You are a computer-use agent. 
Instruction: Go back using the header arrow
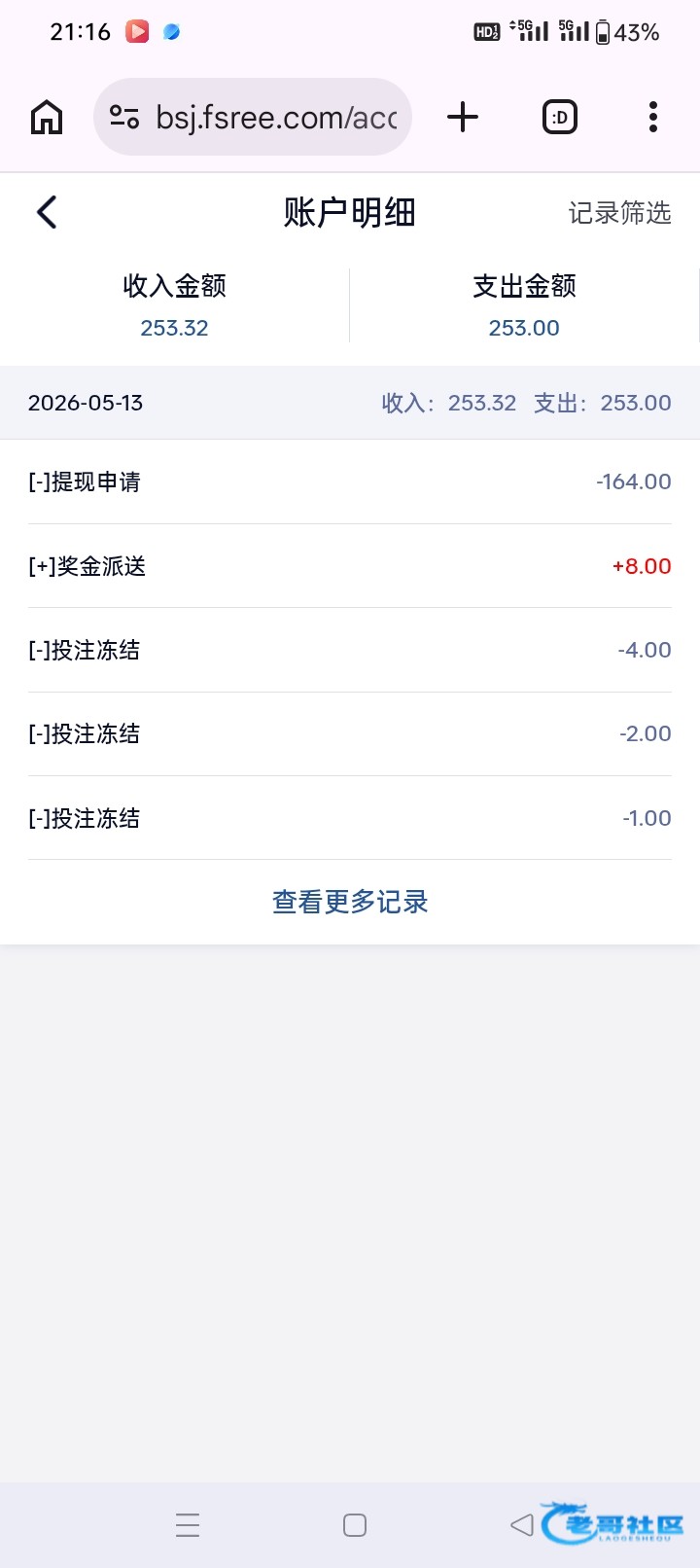coord(47,212)
